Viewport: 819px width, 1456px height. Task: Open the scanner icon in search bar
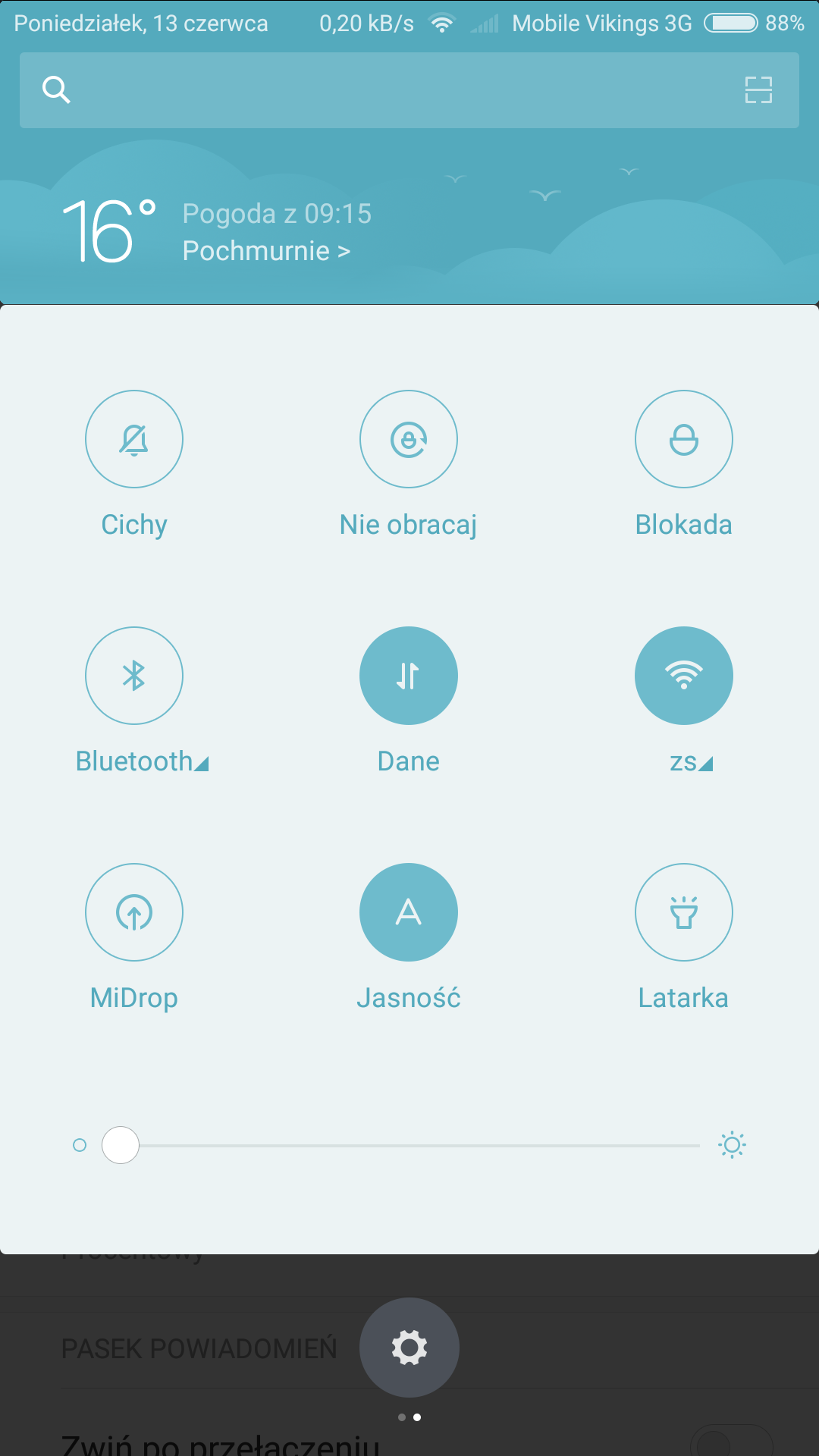coord(758,90)
